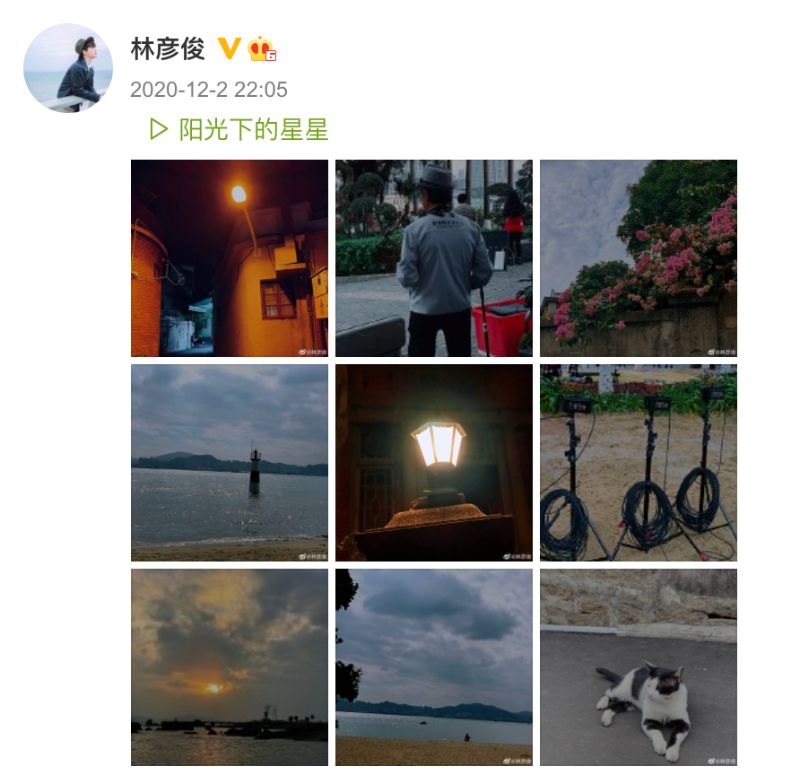800x775 pixels.
Task: Open the street lamp alley photo
Action: pyautogui.click(x=229, y=258)
